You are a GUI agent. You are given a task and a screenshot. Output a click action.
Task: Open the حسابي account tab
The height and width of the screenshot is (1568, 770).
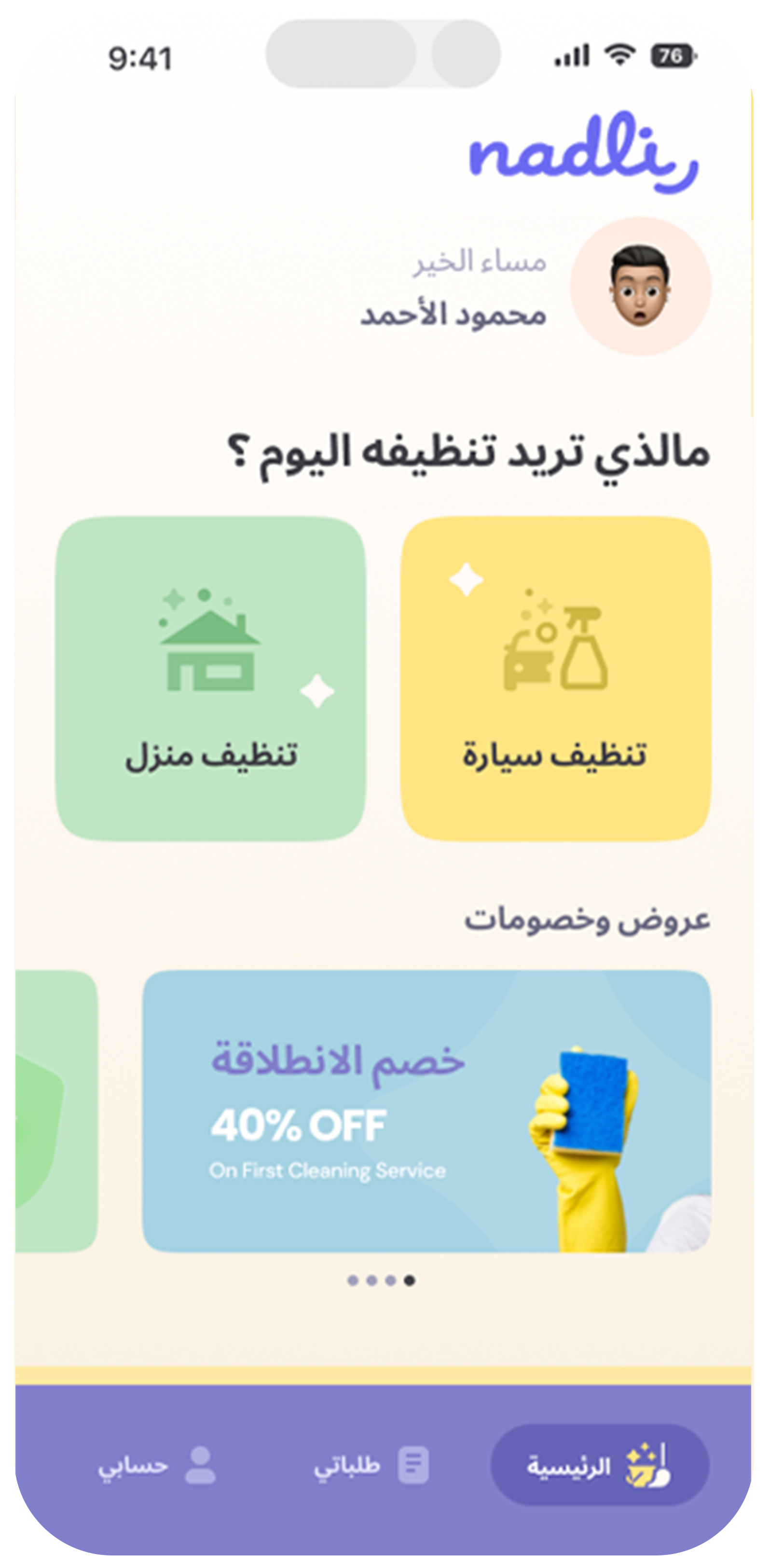pos(157,1465)
